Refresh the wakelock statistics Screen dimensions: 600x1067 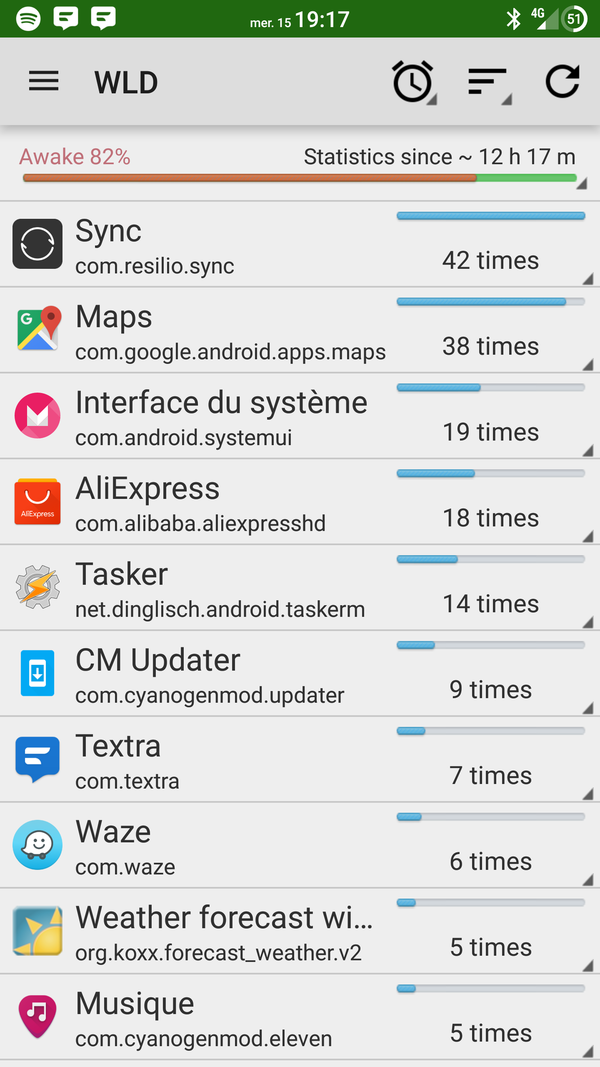(563, 82)
